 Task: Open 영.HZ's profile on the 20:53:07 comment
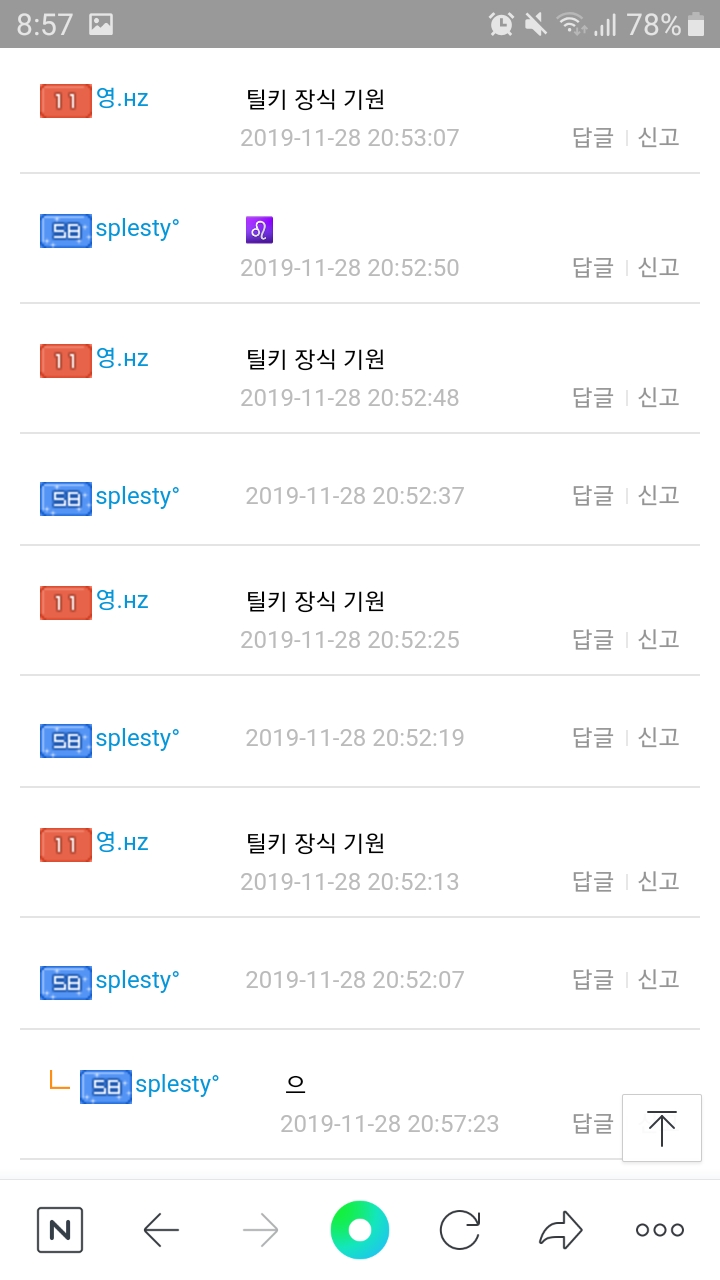coord(122,99)
